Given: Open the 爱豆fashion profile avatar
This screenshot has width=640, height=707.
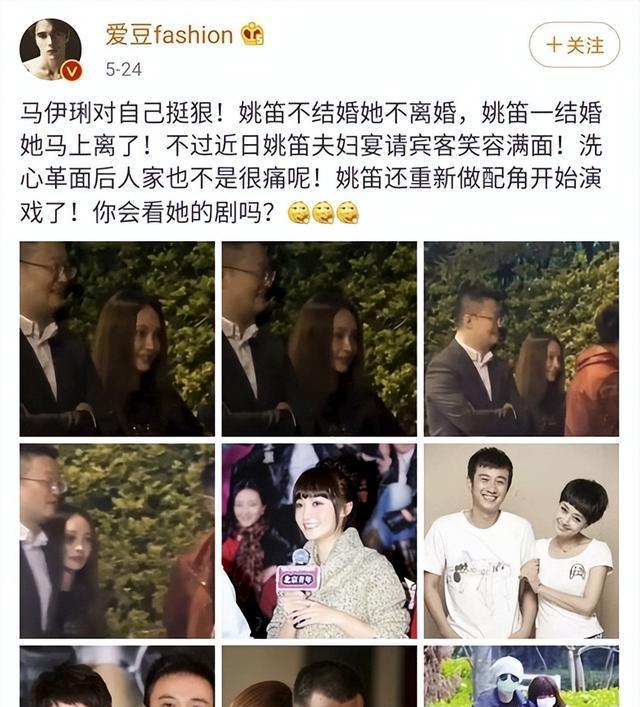Looking at the screenshot, I should pyautogui.click(x=50, y=49).
